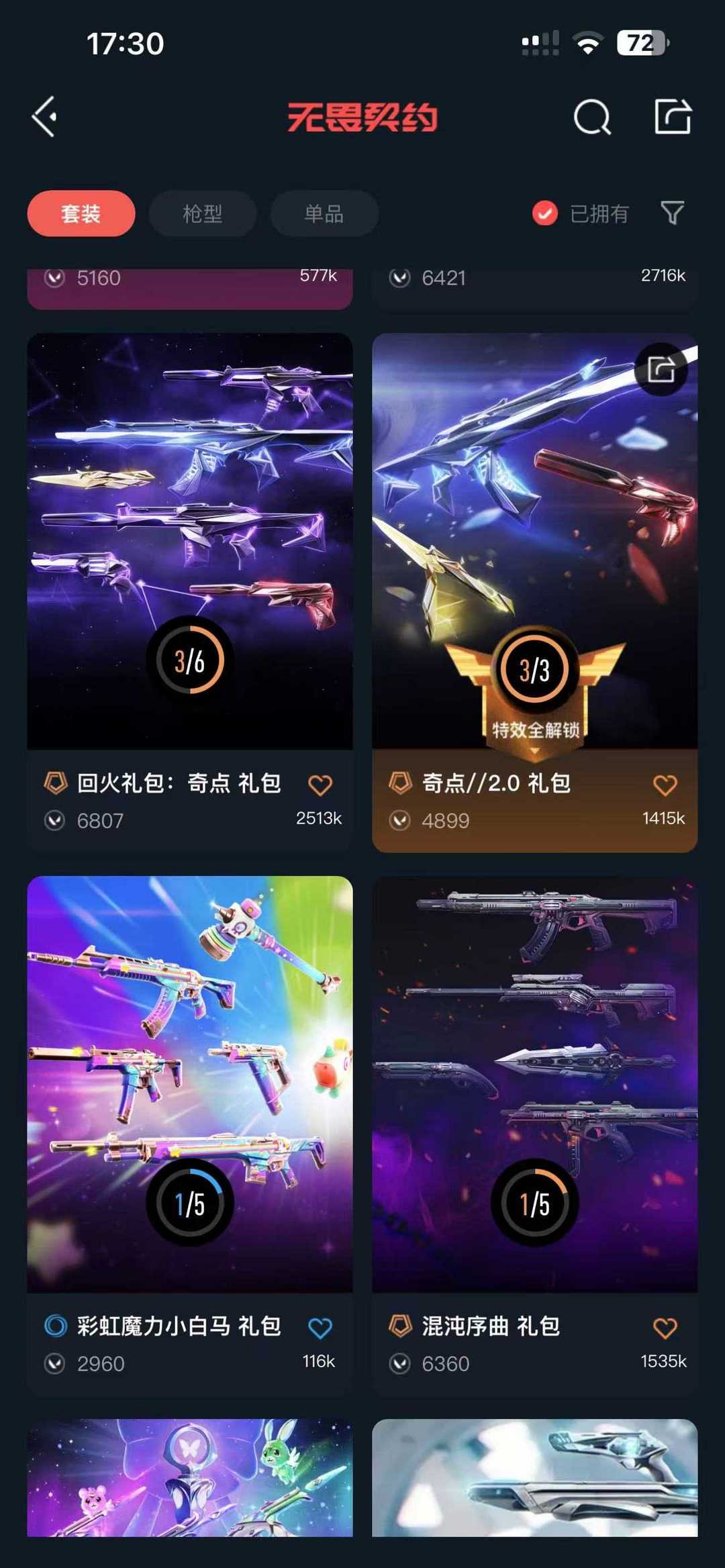Uncheck the 已拥有 filter checkbox
This screenshot has height=1568, width=725.
pos(545,213)
